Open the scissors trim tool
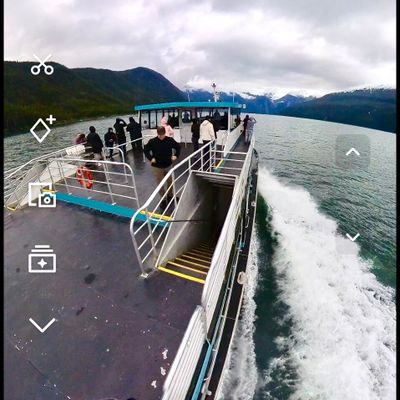This screenshot has height=400, width=400. click(x=42, y=65)
